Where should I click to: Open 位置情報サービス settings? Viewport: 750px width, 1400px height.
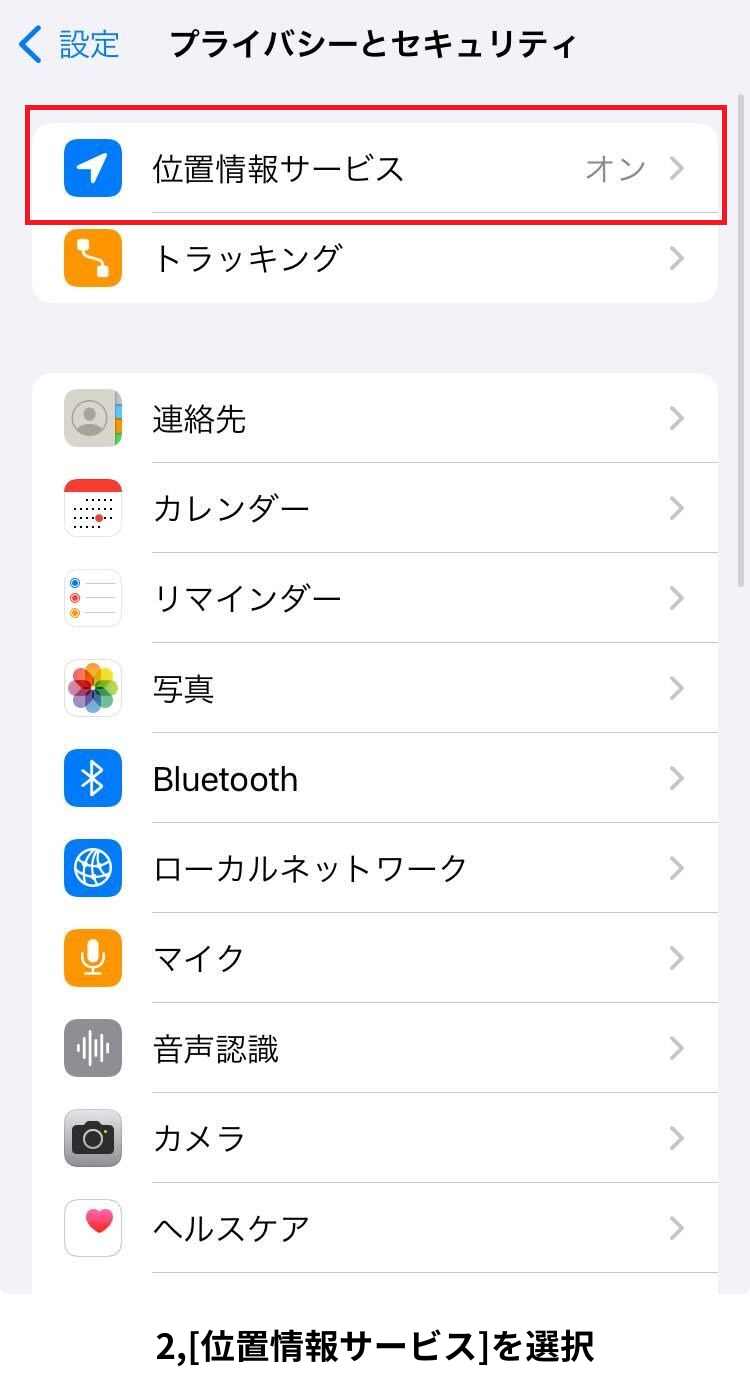point(375,168)
